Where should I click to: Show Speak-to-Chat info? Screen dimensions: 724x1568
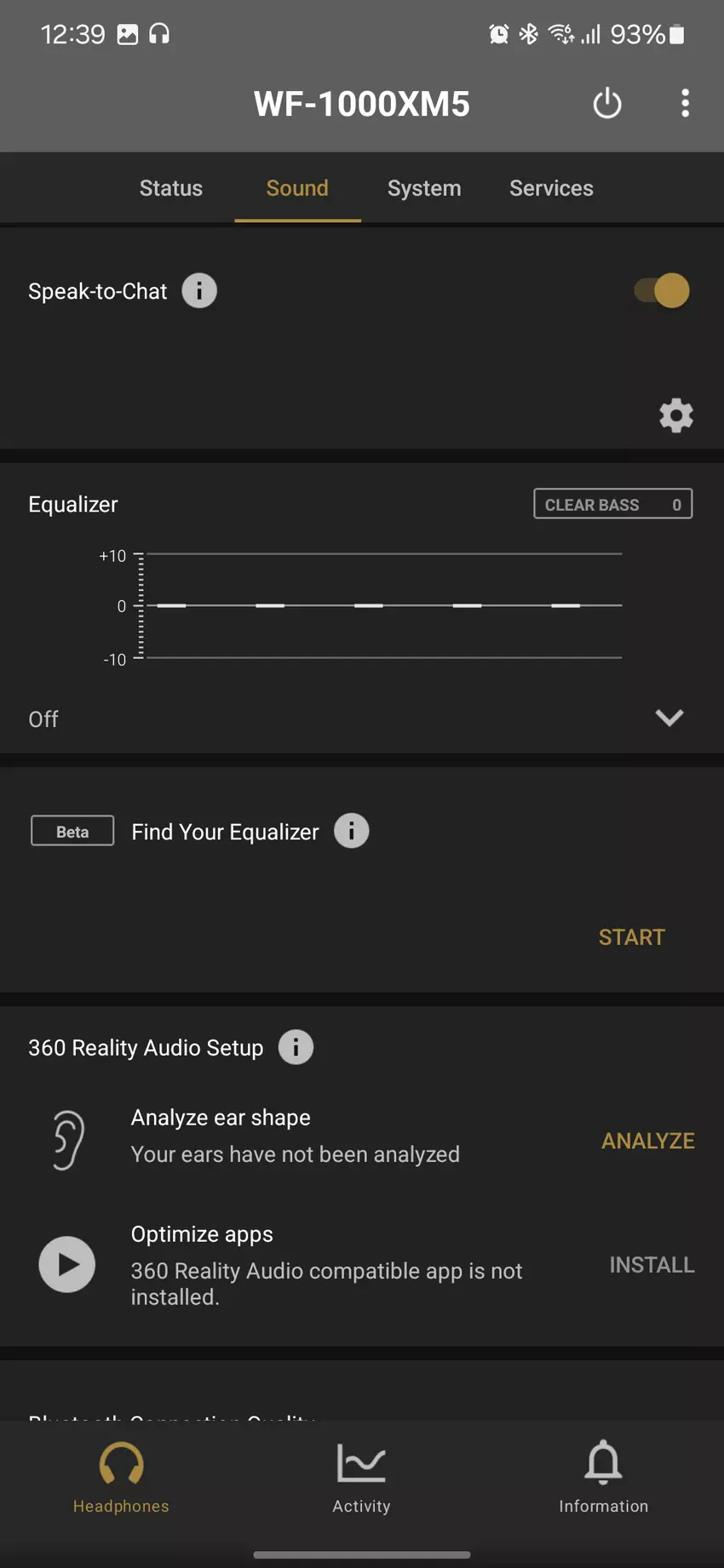click(199, 291)
